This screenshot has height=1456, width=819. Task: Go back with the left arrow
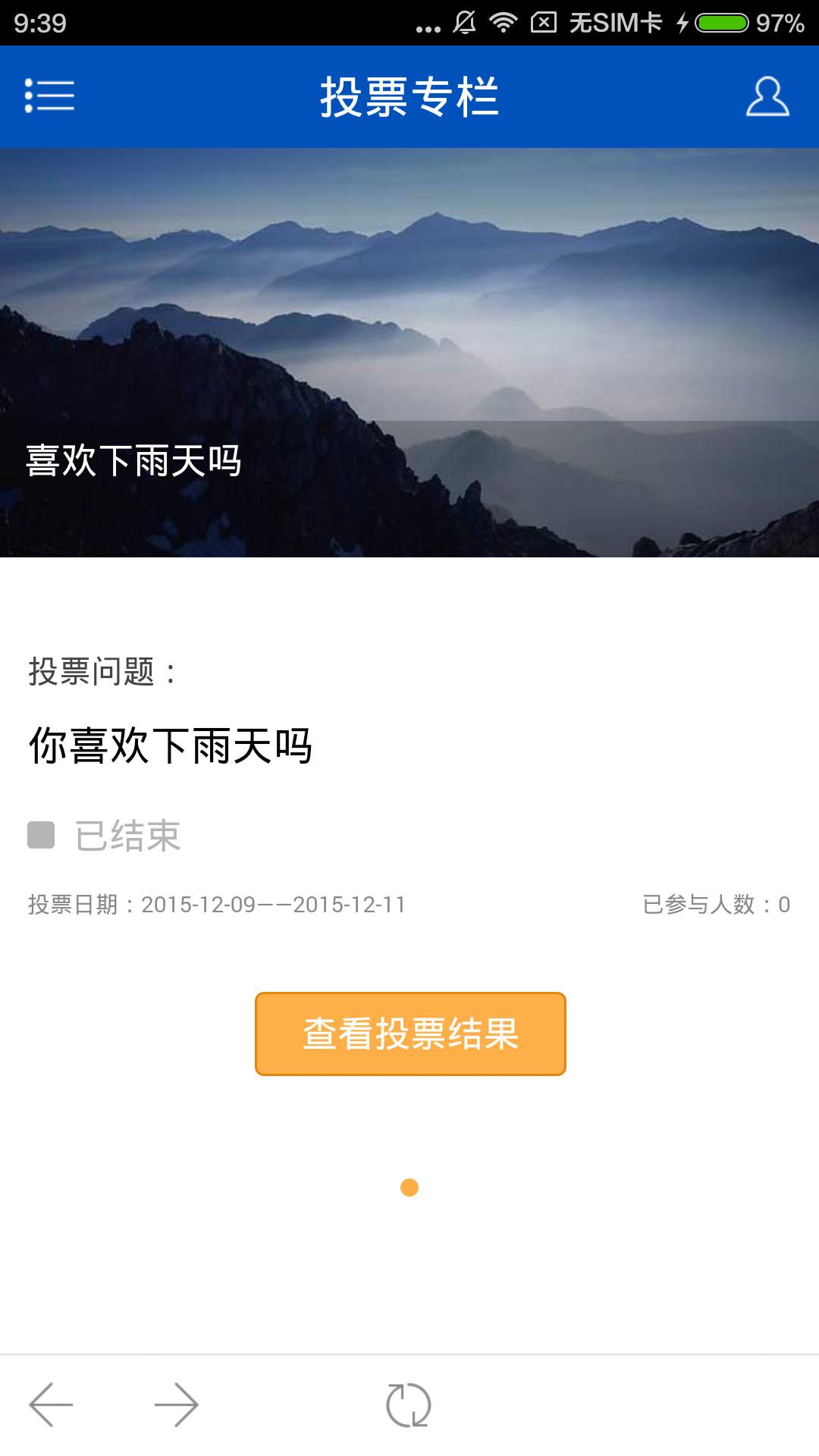coord(51,1405)
